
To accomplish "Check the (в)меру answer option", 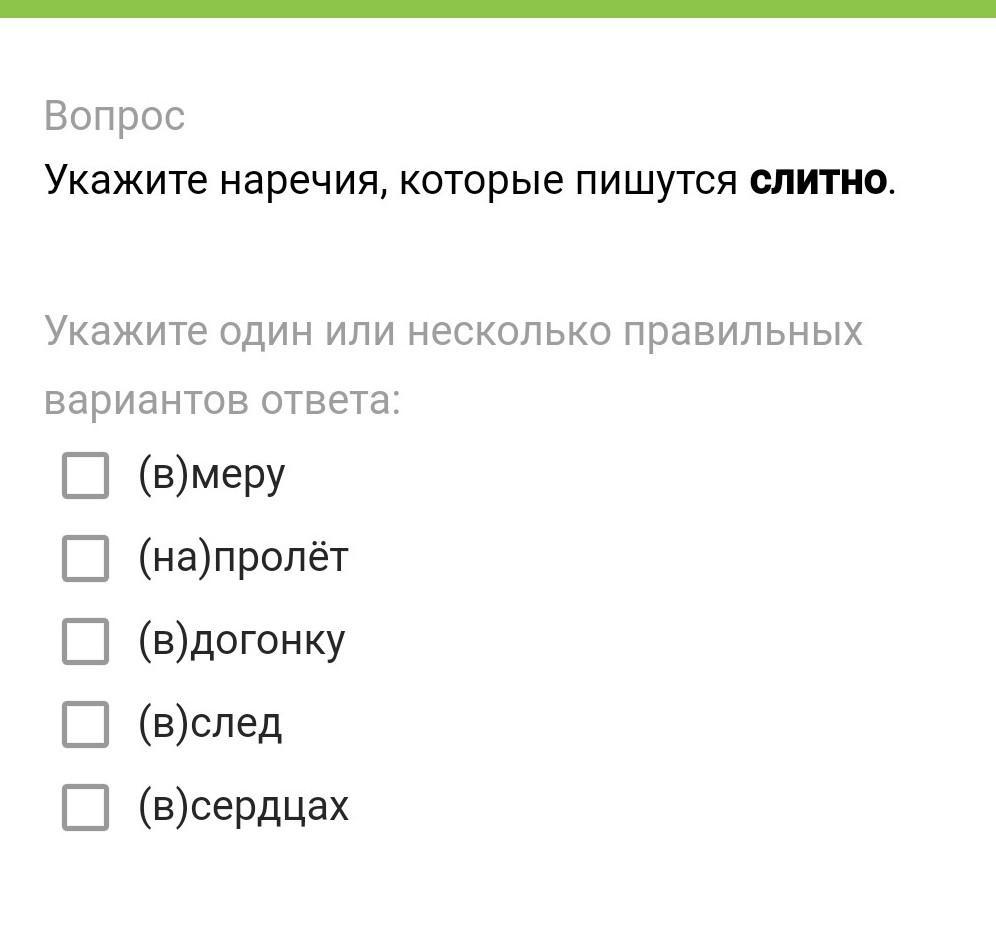I will [85, 475].
